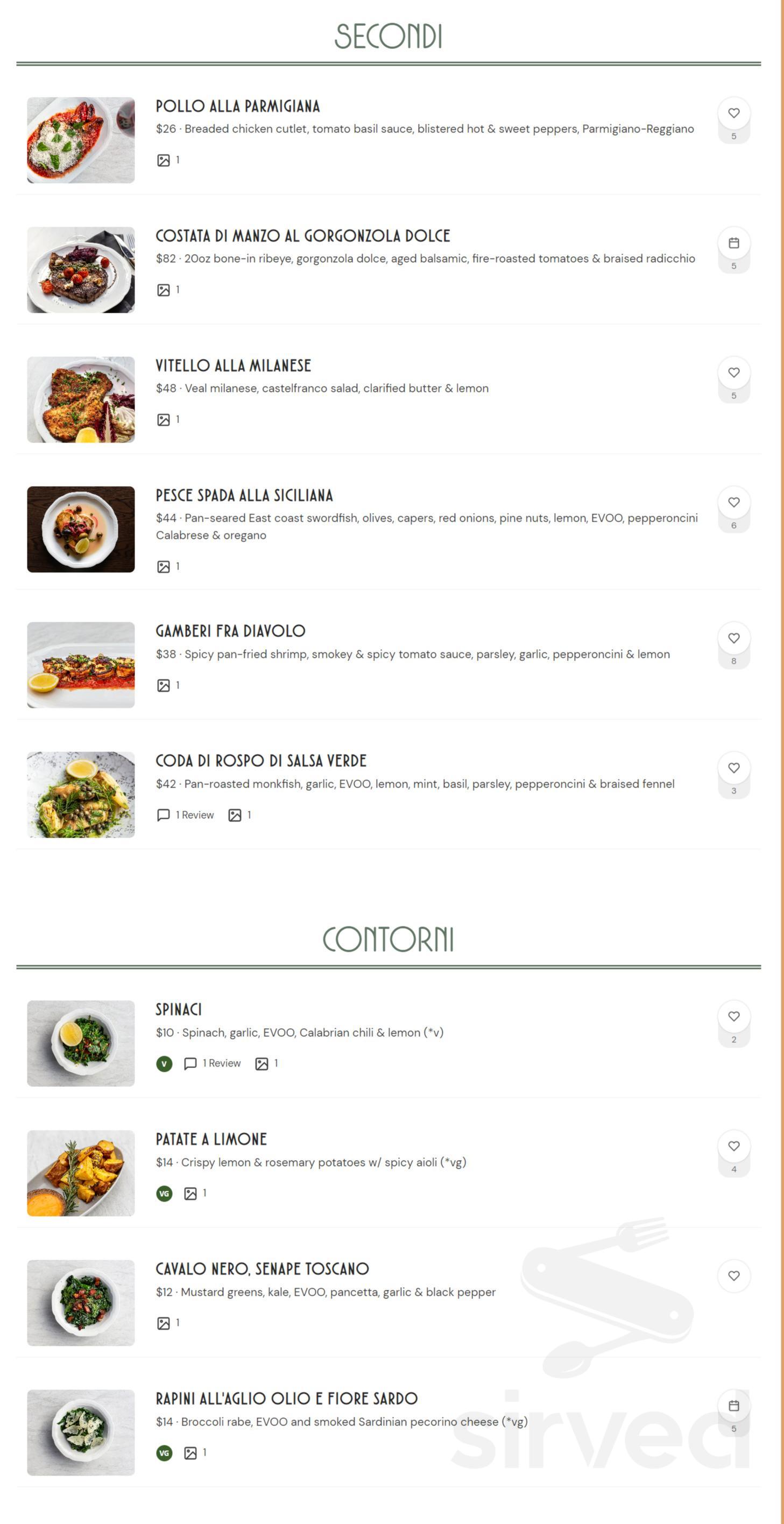This screenshot has width=784, height=1524.
Task: Unfavorite the Gamberi Fra Diavolo dish
Action: click(x=733, y=638)
